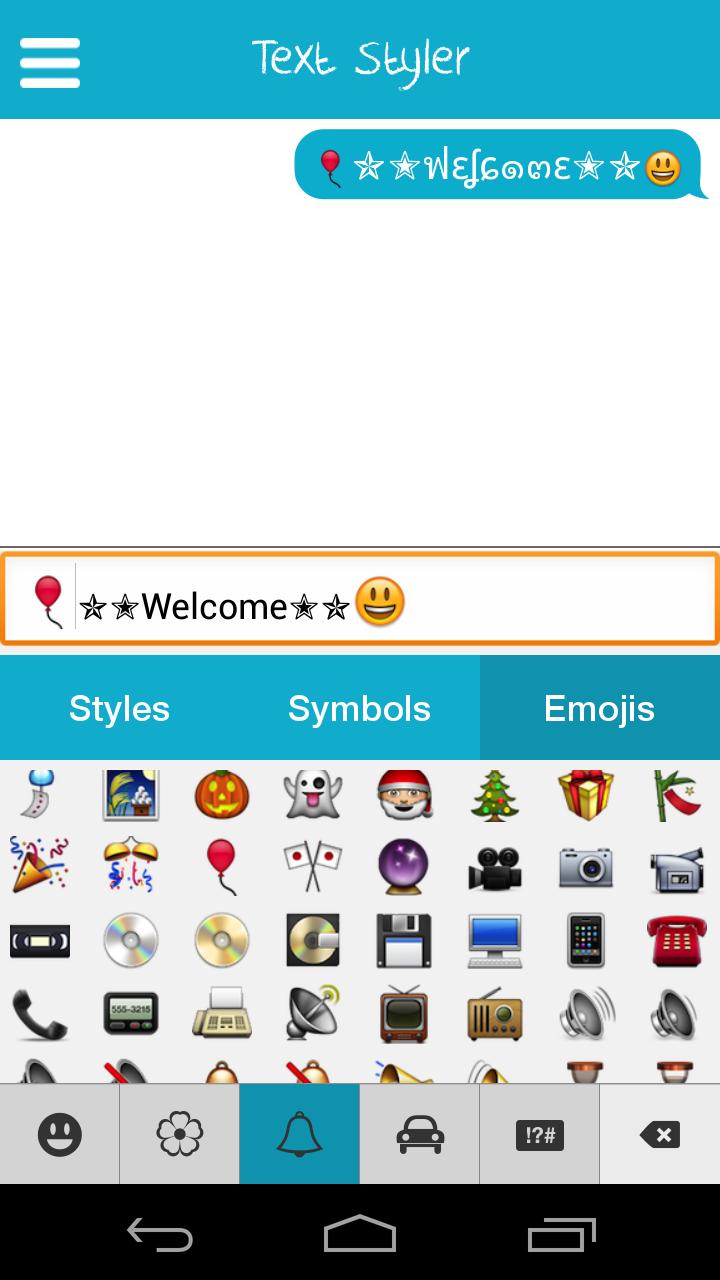Open the hamburger drawer menu
The width and height of the screenshot is (720, 1280).
tap(49, 62)
